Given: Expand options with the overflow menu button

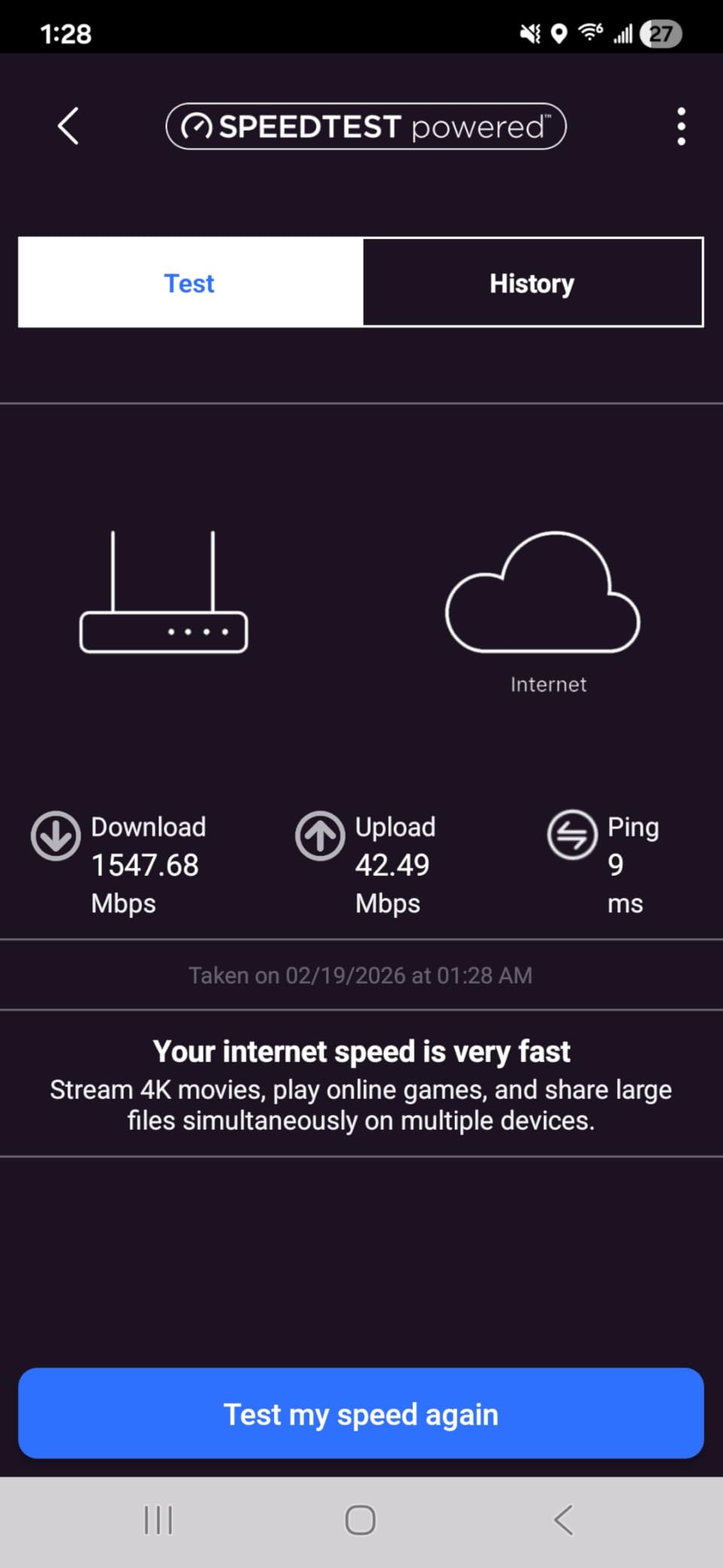Looking at the screenshot, I should pyautogui.click(x=681, y=127).
